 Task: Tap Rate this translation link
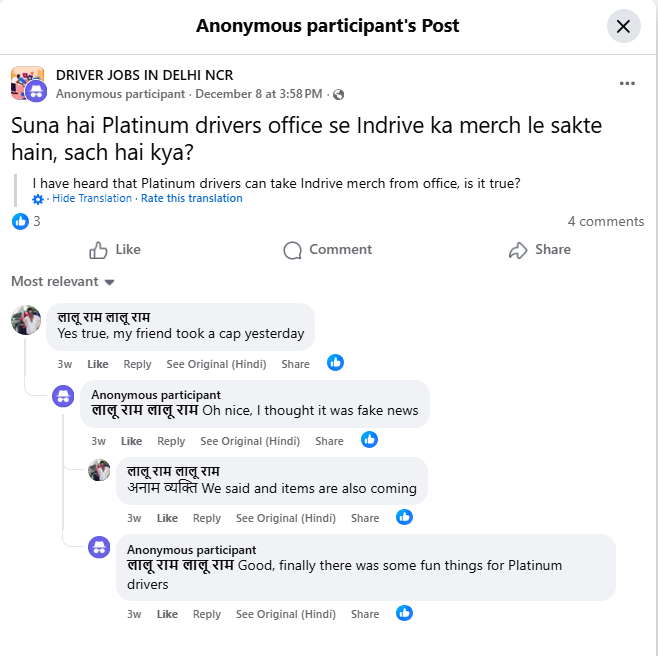click(191, 198)
